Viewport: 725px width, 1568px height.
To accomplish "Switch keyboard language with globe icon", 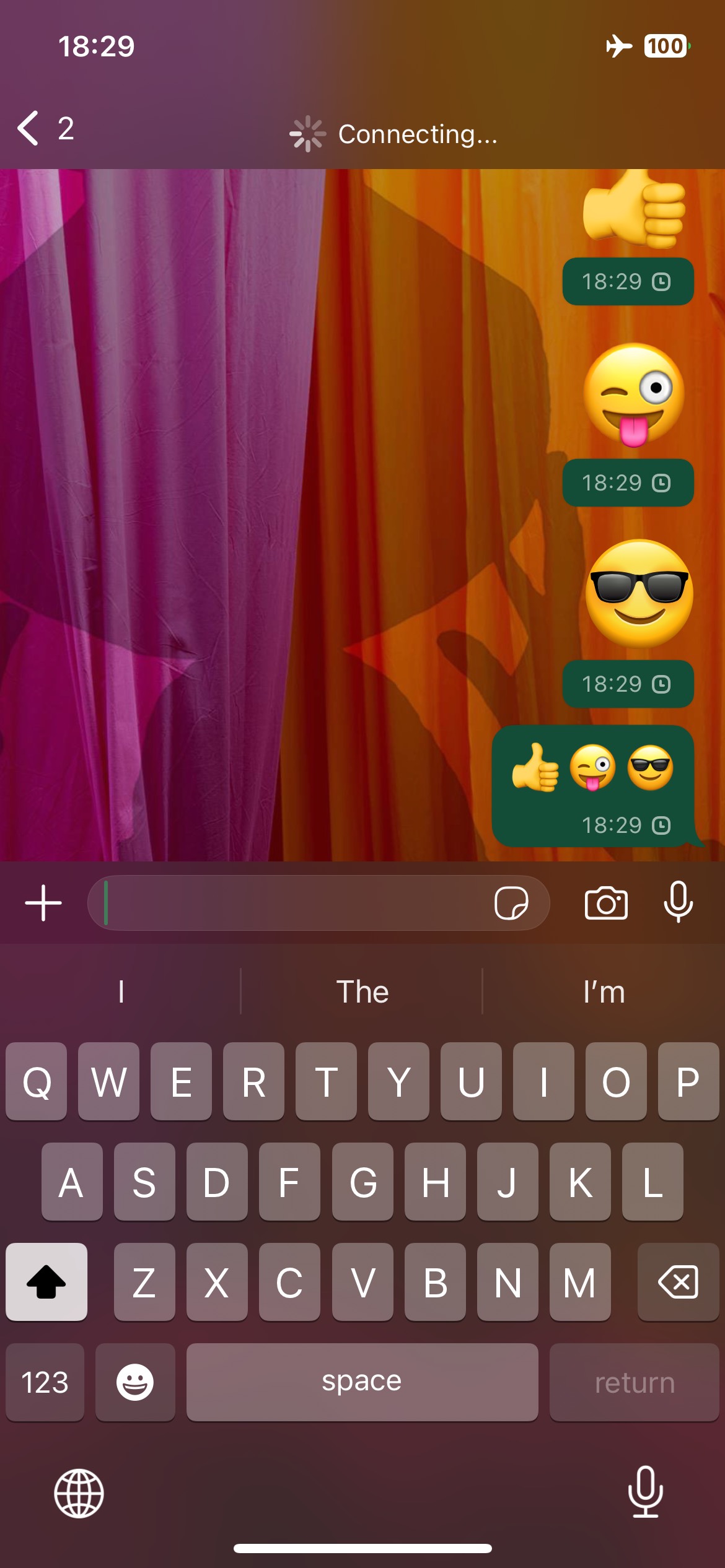I will (x=79, y=1494).
